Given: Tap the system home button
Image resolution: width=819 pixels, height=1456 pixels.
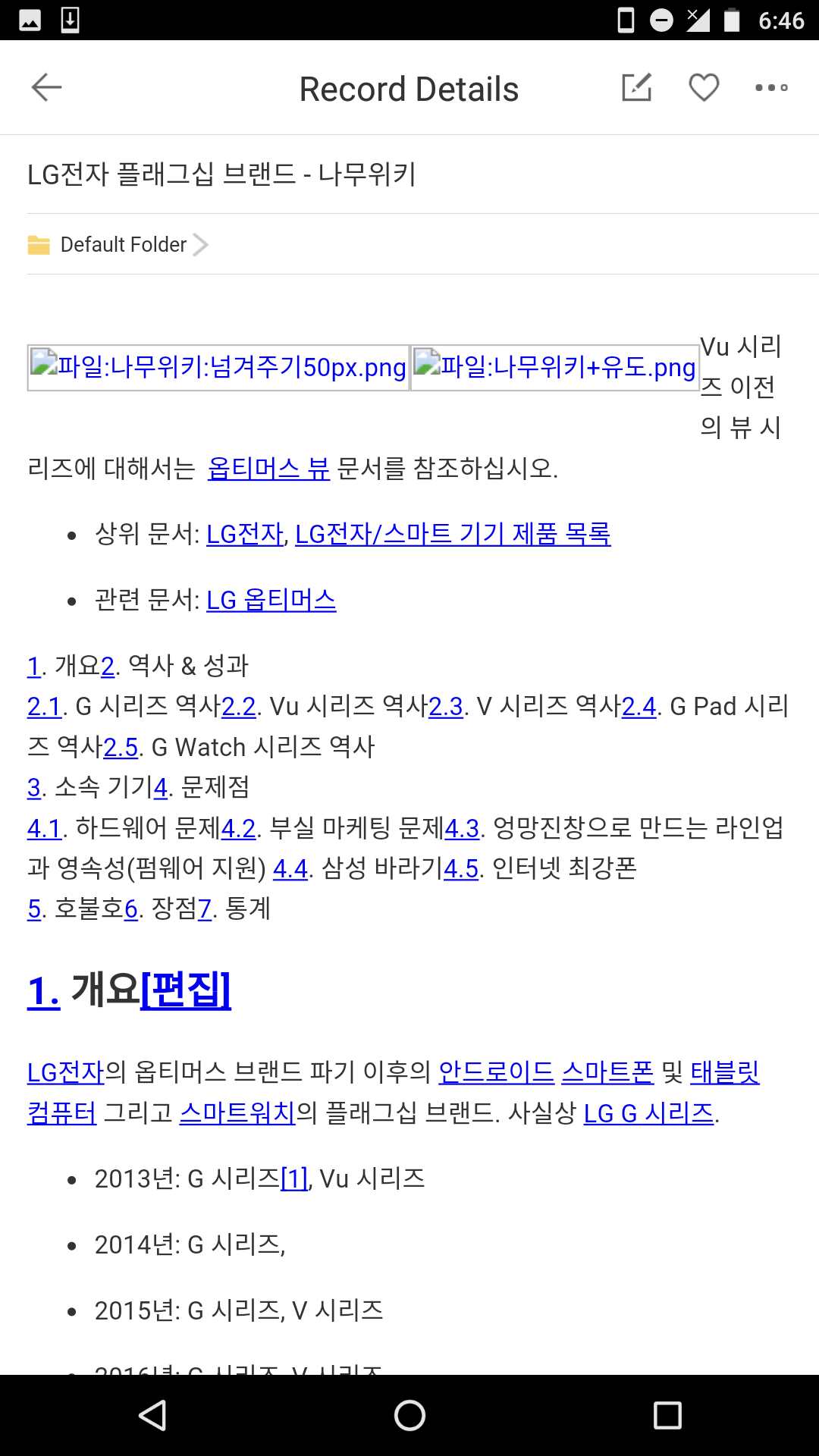Looking at the screenshot, I should pos(409,1415).
